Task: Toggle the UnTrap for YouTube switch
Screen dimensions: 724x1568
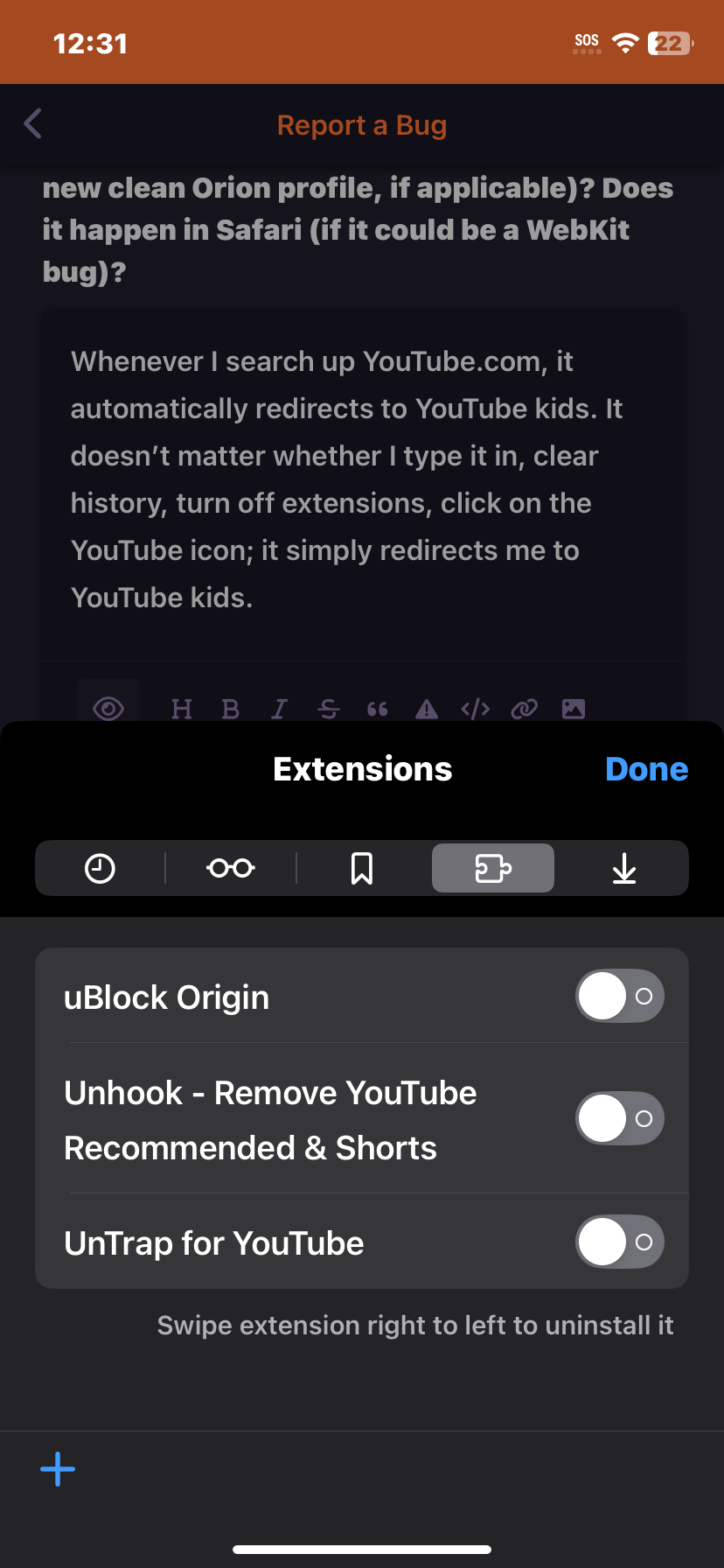Action: click(x=619, y=1242)
